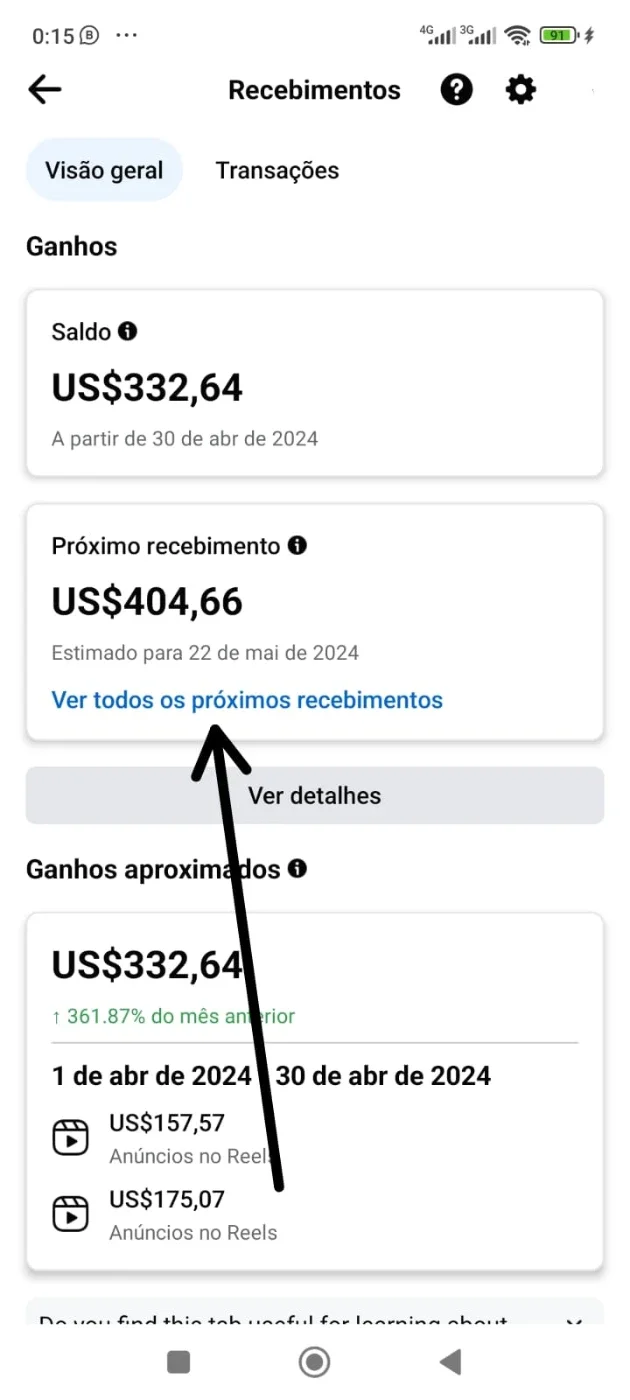Open the settings gear icon

520,90
